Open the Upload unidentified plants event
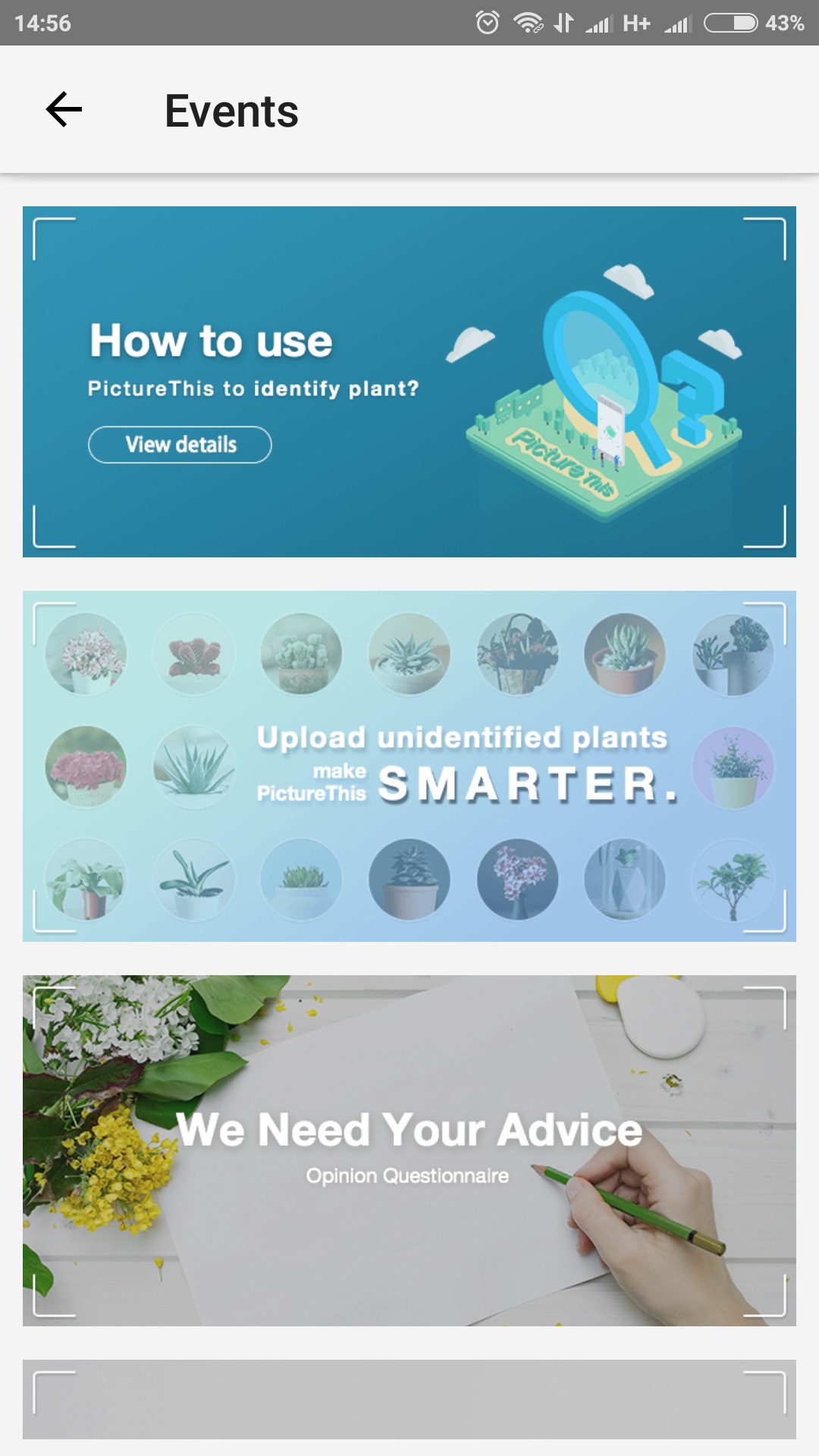The width and height of the screenshot is (819, 1456). click(409, 766)
